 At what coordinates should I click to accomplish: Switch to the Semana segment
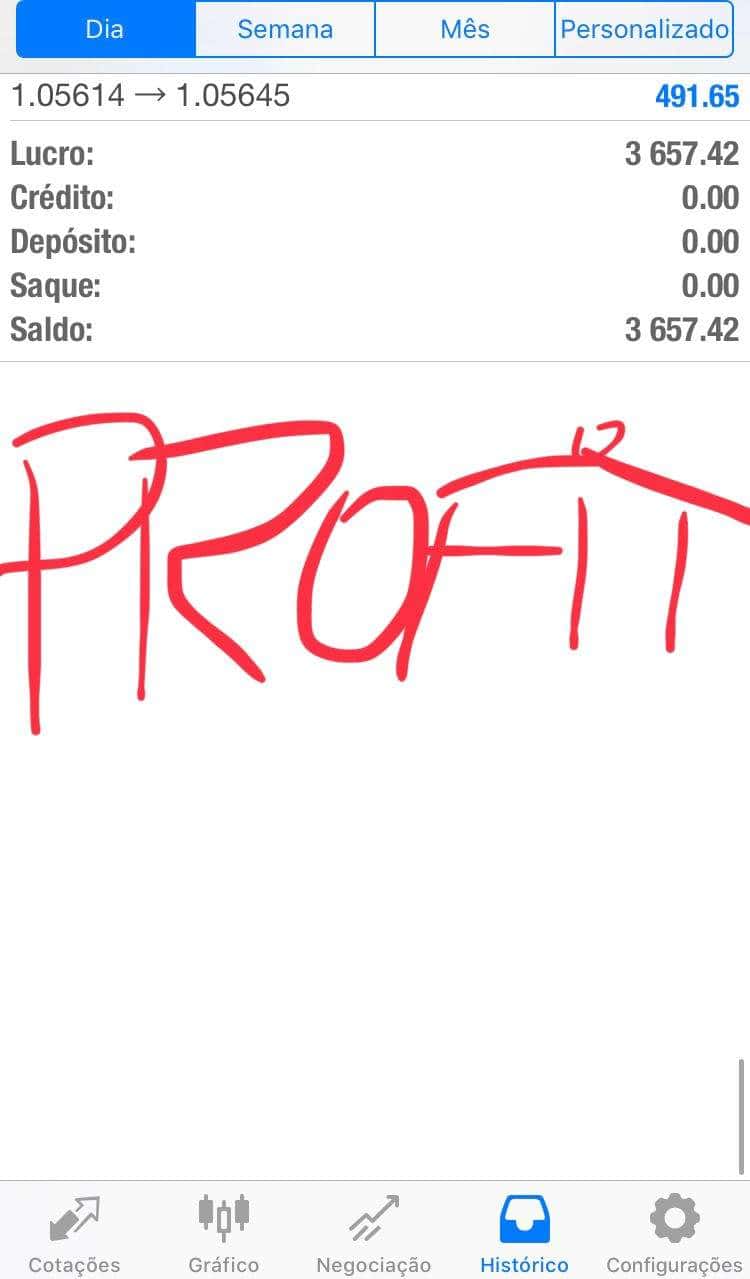coord(285,29)
